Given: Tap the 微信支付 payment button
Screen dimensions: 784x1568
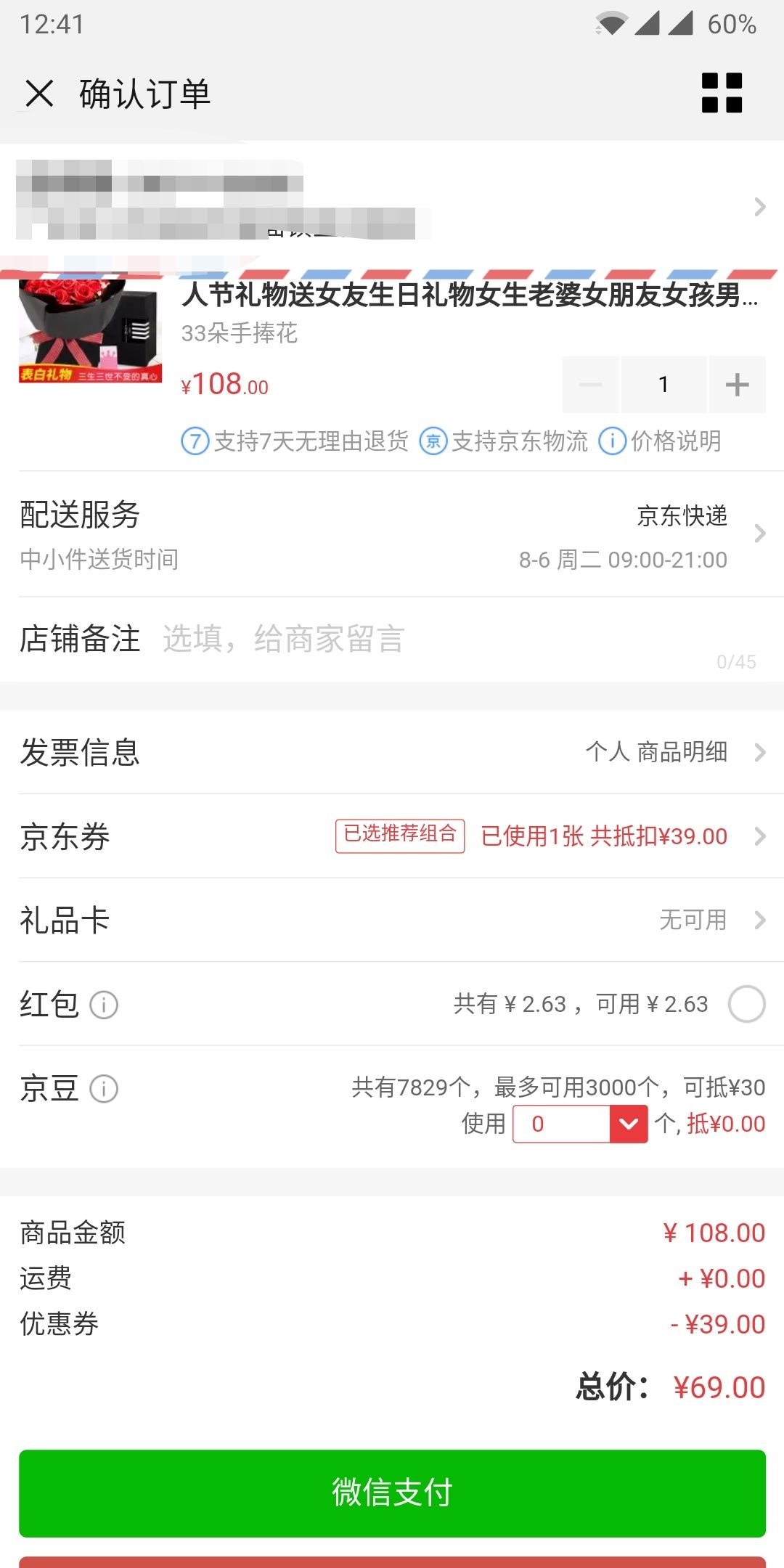Looking at the screenshot, I should click(x=392, y=1493).
